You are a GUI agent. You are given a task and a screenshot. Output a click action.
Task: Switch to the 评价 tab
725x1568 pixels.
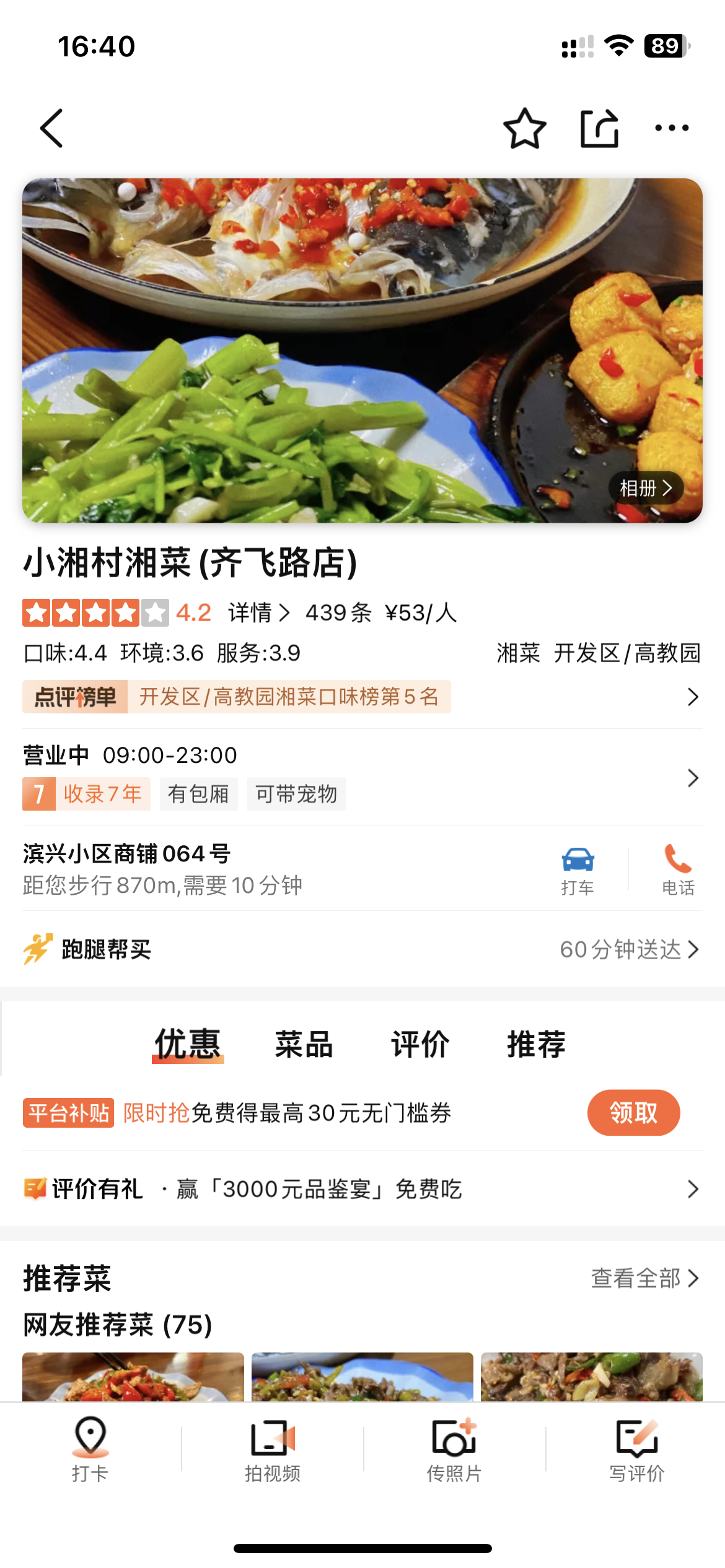tap(420, 1044)
